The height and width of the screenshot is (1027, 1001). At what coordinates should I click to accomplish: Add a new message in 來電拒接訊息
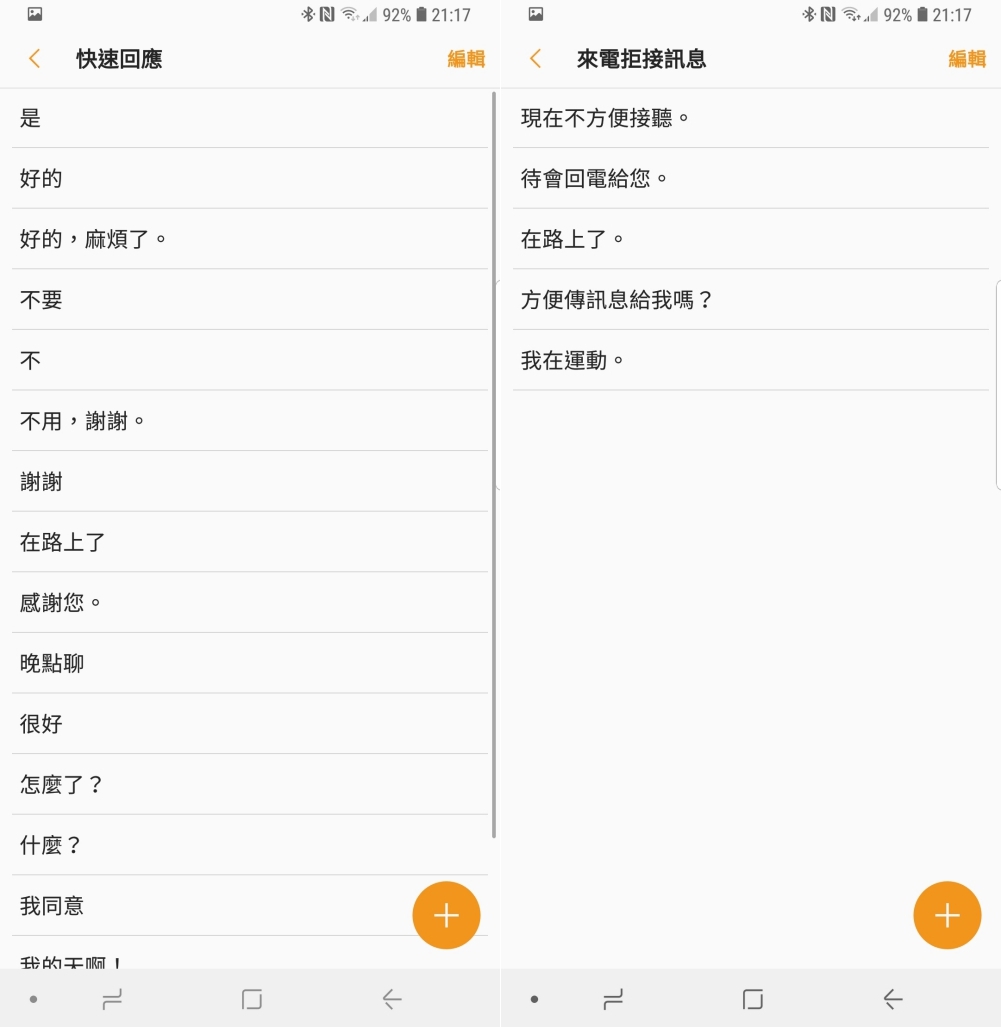946,915
